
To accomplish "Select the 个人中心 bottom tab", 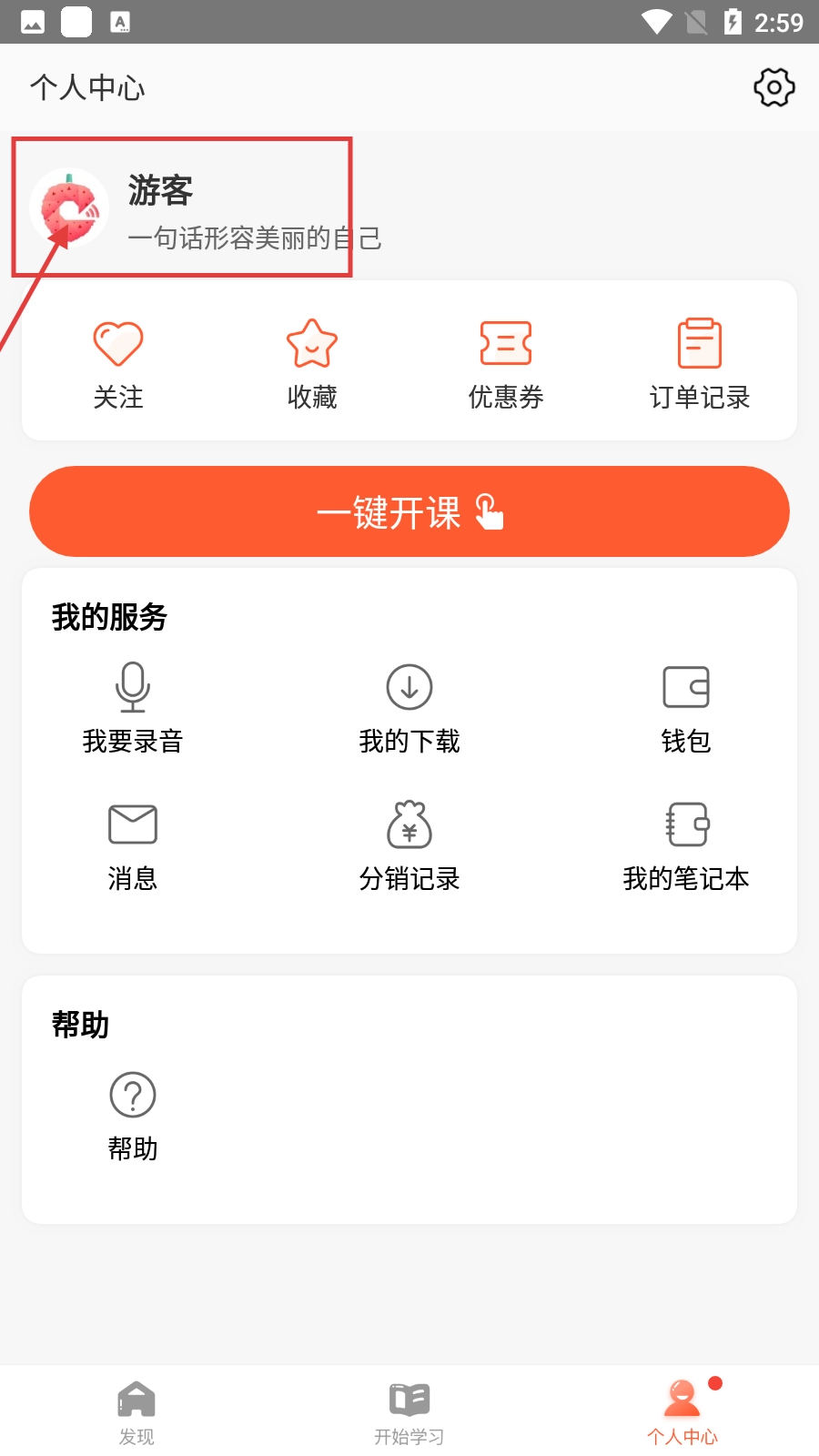I will (682, 1412).
